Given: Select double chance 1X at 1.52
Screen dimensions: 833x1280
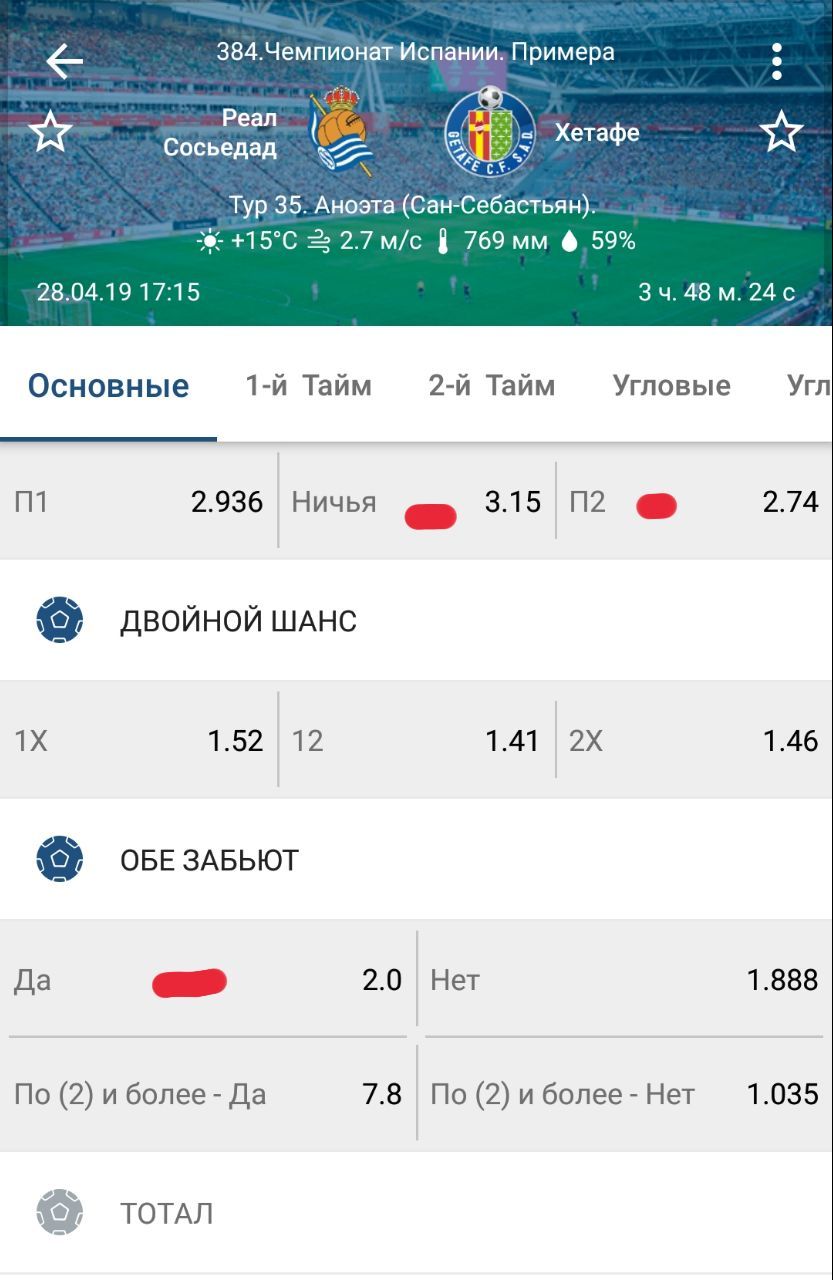Looking at the screenshot, I should (139, 741).
